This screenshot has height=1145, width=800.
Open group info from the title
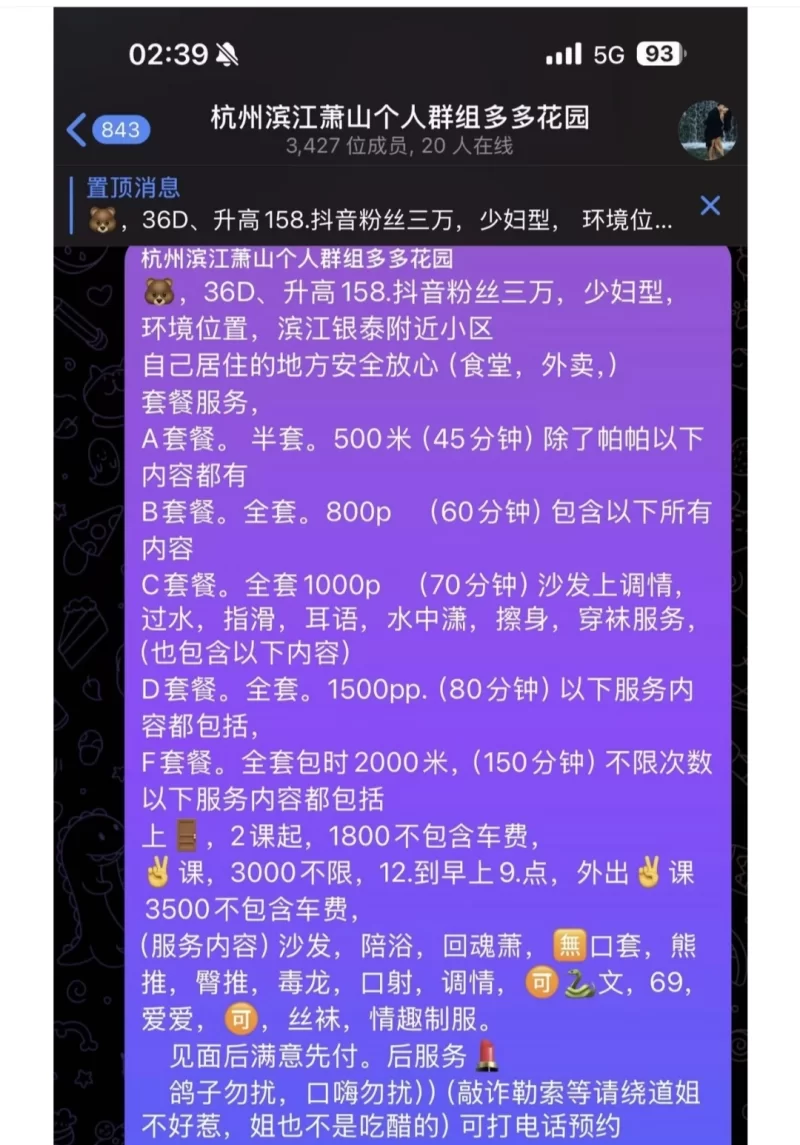point(400,119)
